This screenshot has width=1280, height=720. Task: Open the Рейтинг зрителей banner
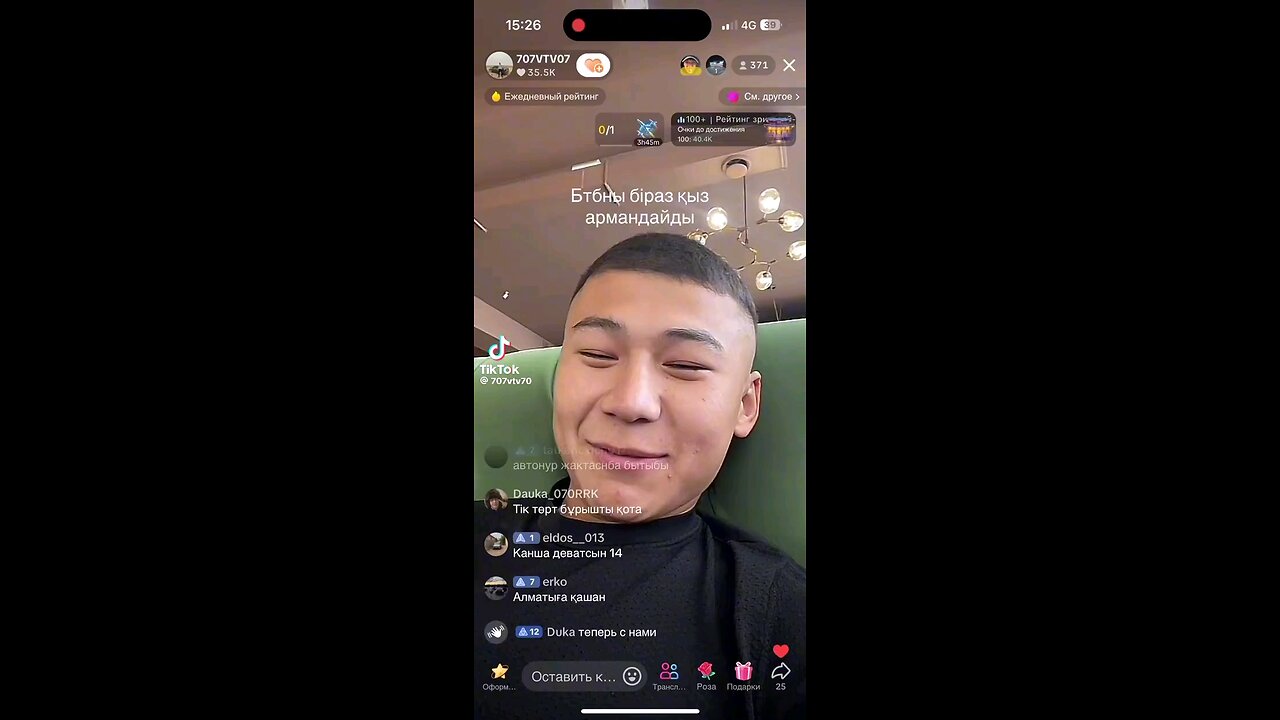pyautogui.click(x=732, y=130)
